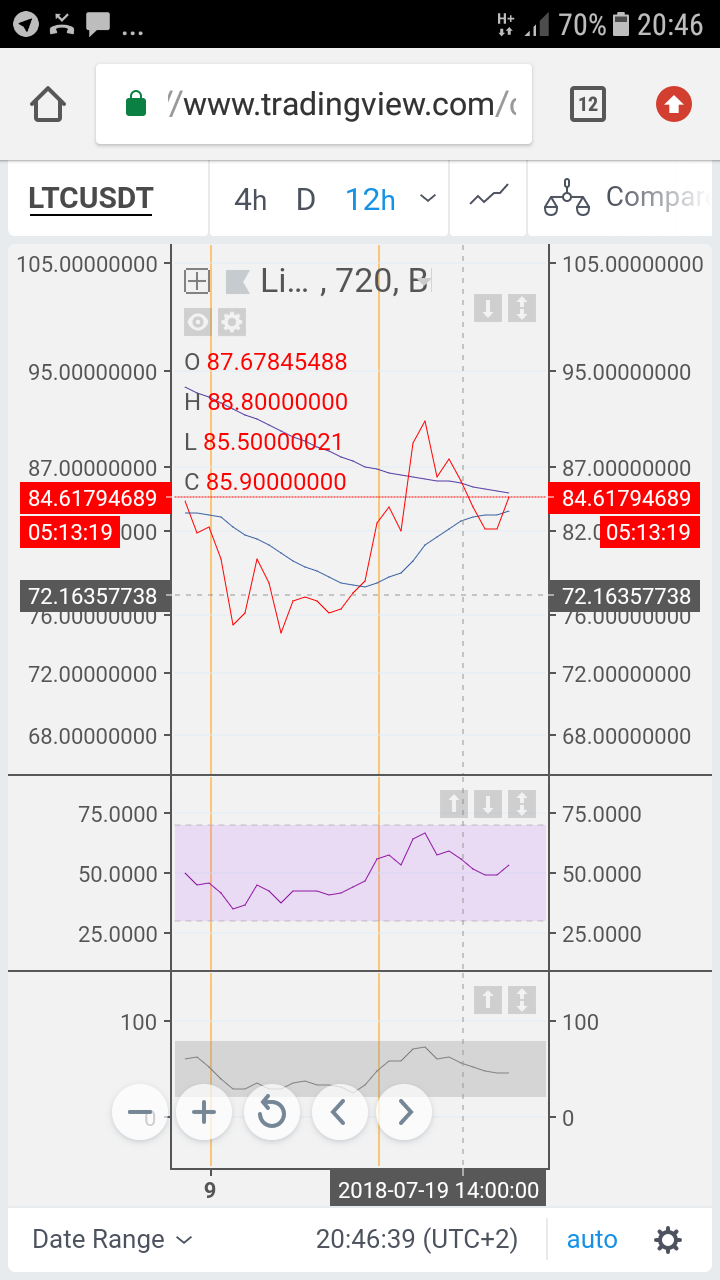This screenshot has width=720, height=1280.
Task: Tap the red upload arrow browser icon
Action: point(673,104)
